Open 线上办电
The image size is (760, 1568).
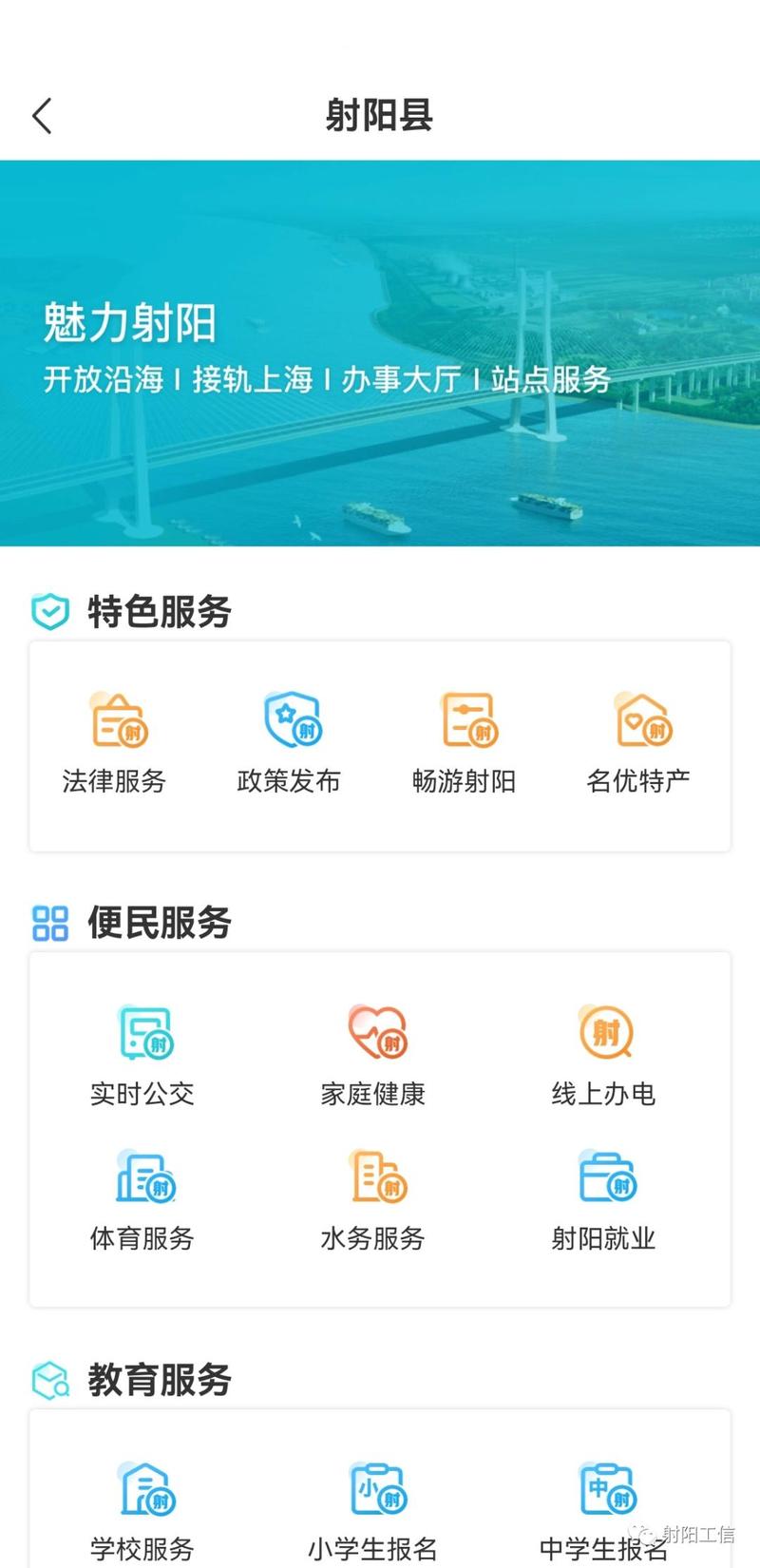click(604, 1055)
